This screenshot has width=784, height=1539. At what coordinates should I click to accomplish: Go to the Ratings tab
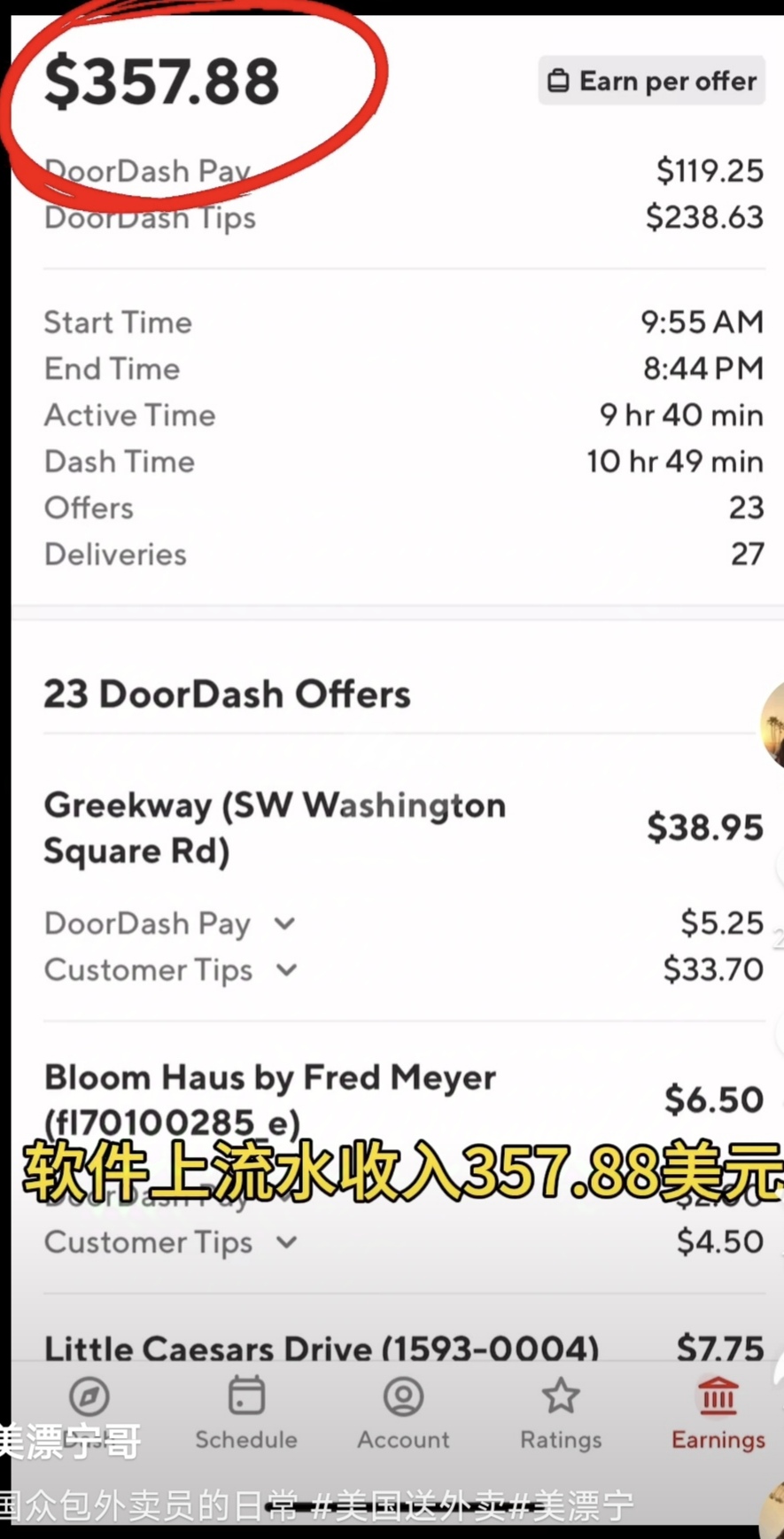pos(561,1412)
